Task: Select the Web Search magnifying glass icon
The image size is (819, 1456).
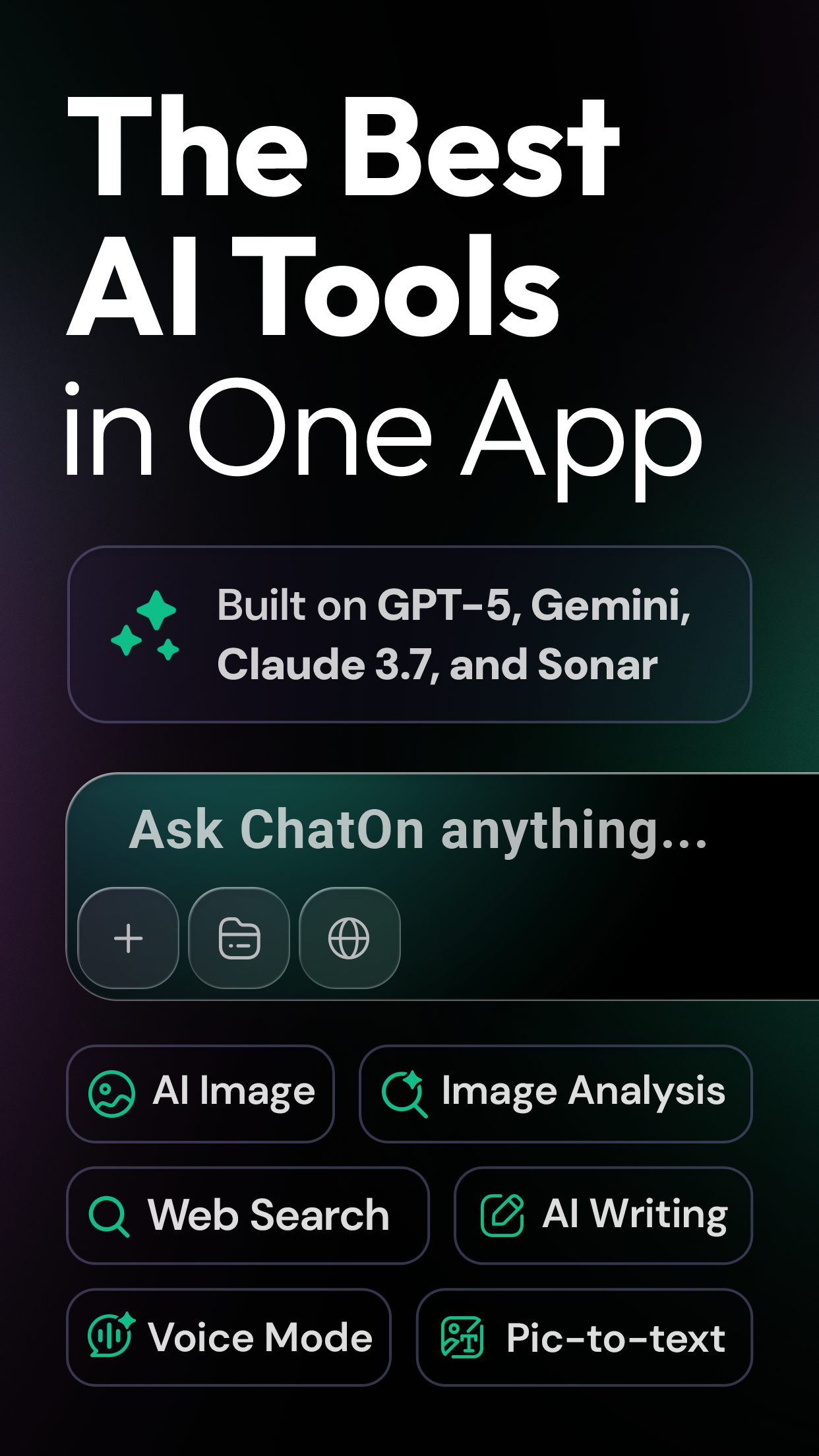Action: (109, 1215)
